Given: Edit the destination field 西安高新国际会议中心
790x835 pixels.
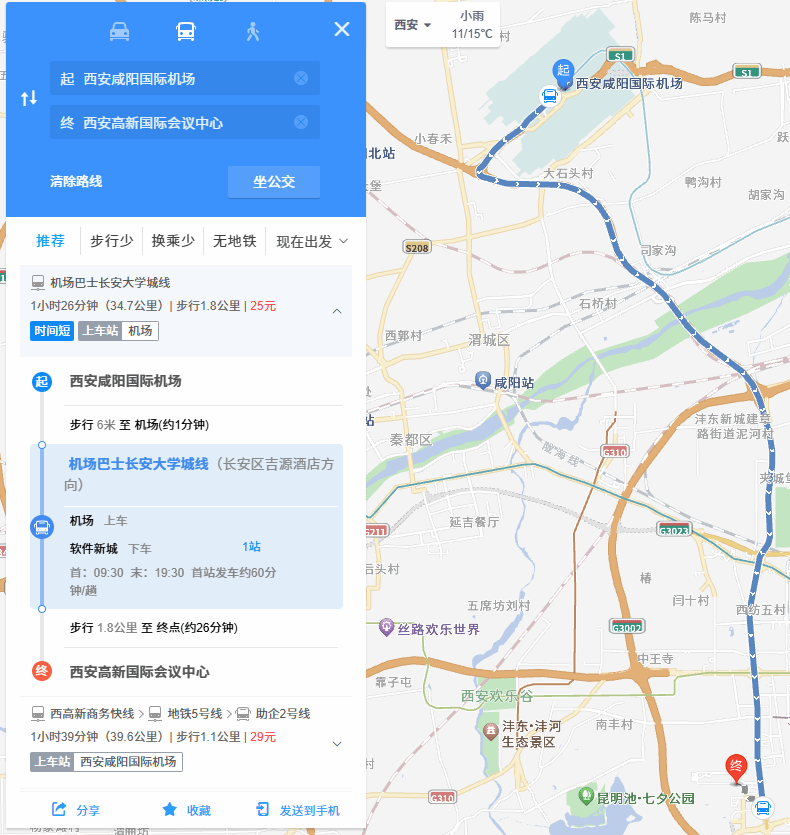Looking at the screenshot, I should [x=175, y=123].
